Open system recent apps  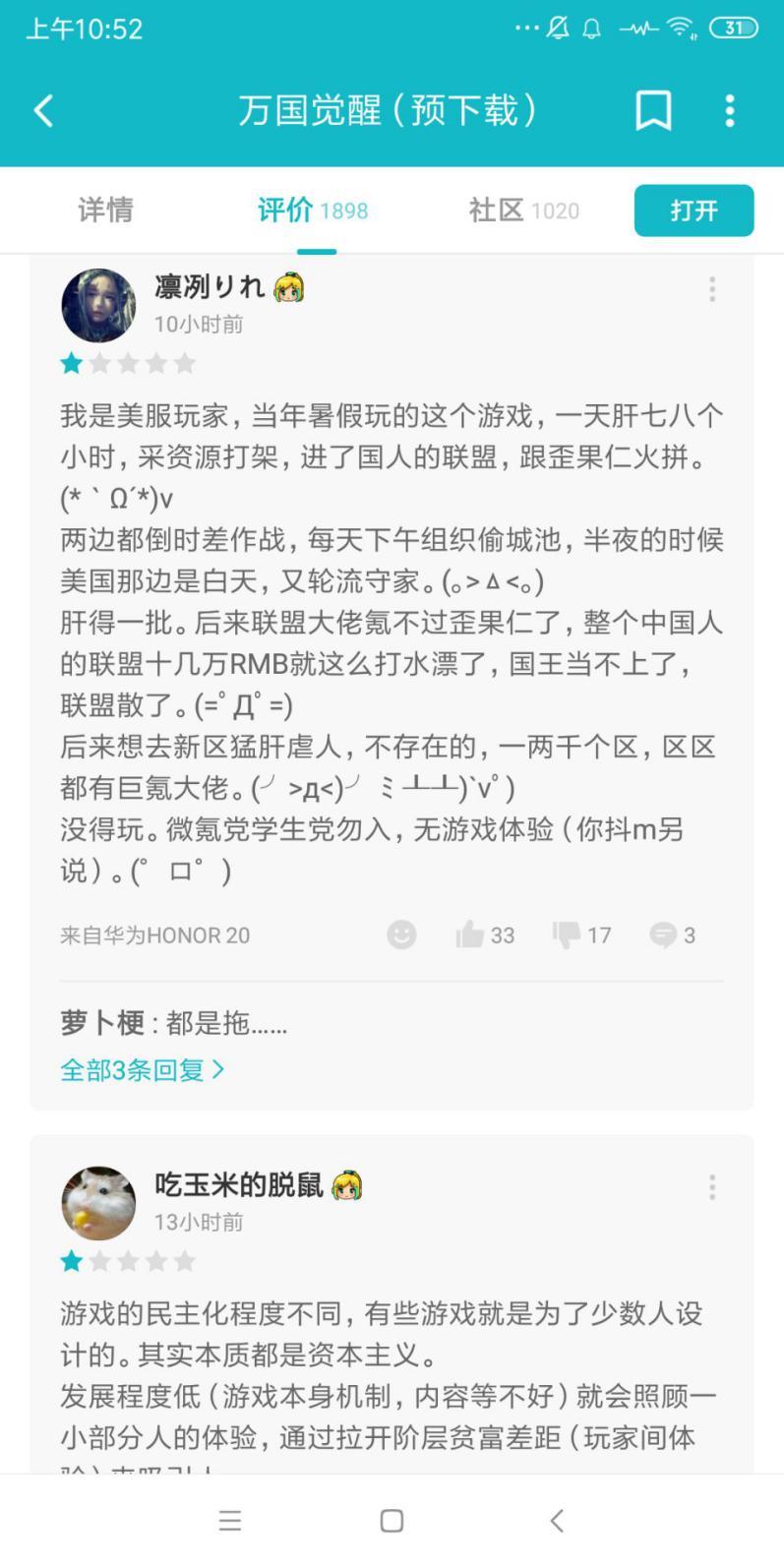coord(230,1521)
